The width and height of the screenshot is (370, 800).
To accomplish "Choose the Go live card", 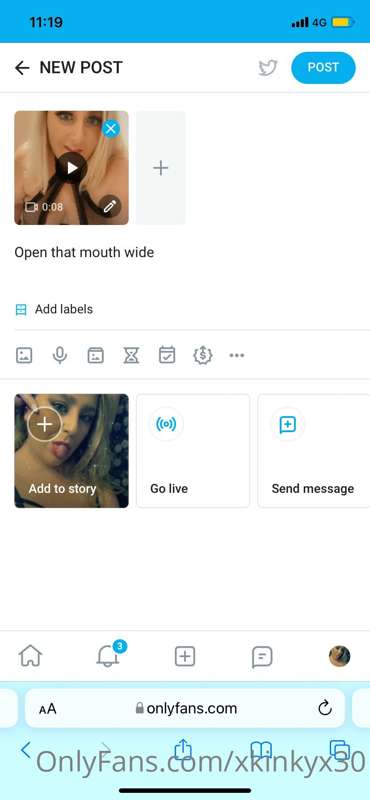I will point(193,451).
